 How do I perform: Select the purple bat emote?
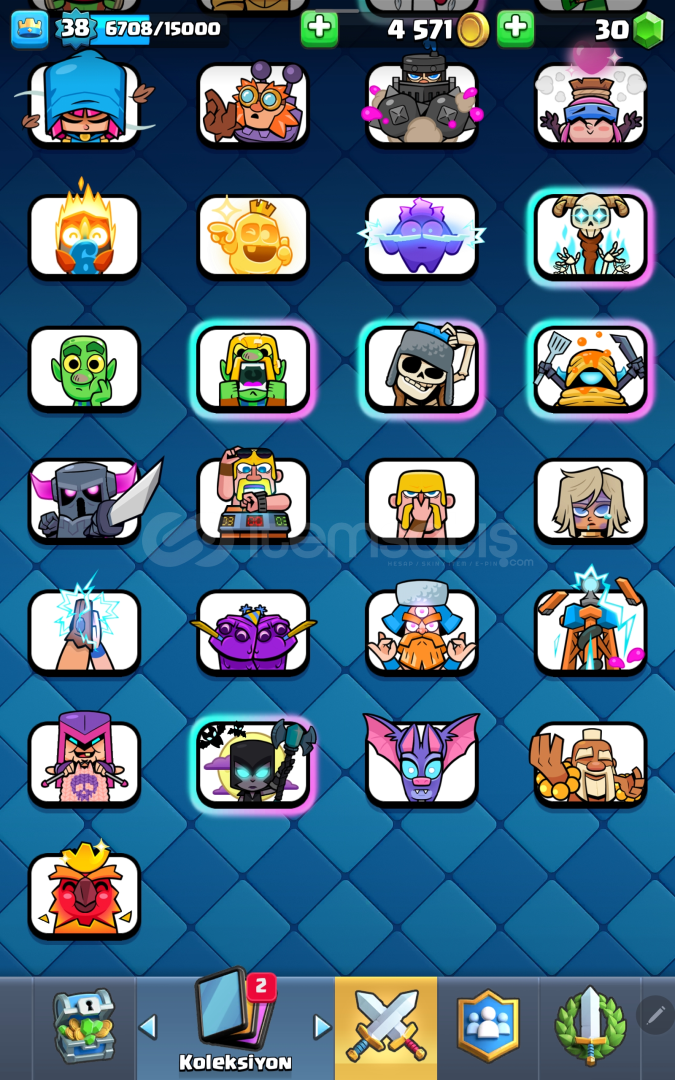[422, 764]
